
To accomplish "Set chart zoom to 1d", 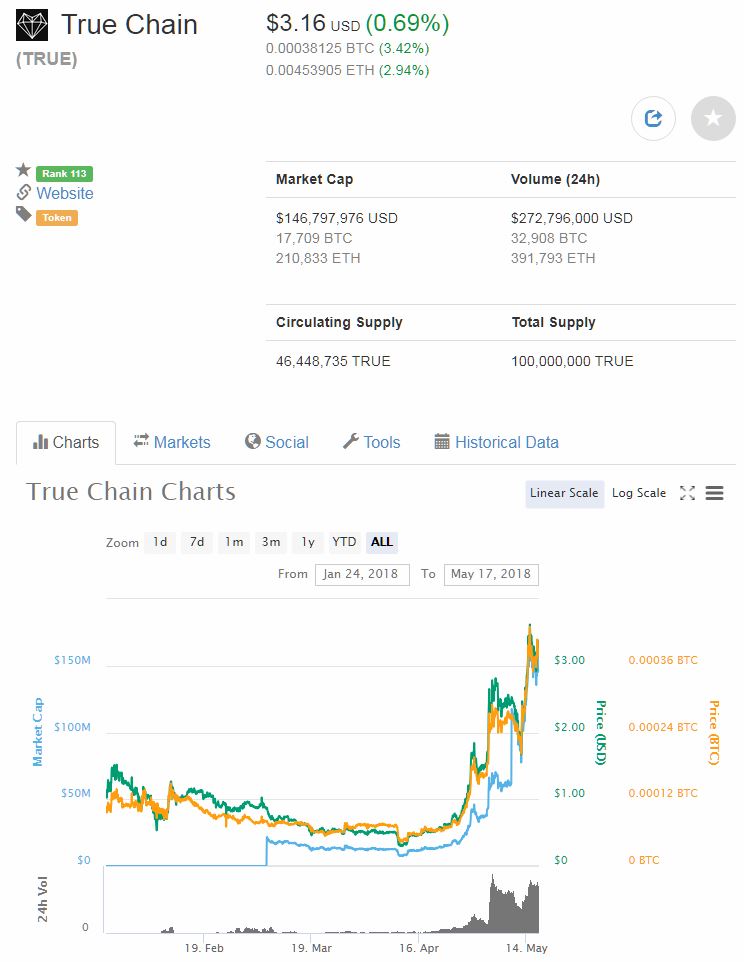I will click(x=160, y=542).
